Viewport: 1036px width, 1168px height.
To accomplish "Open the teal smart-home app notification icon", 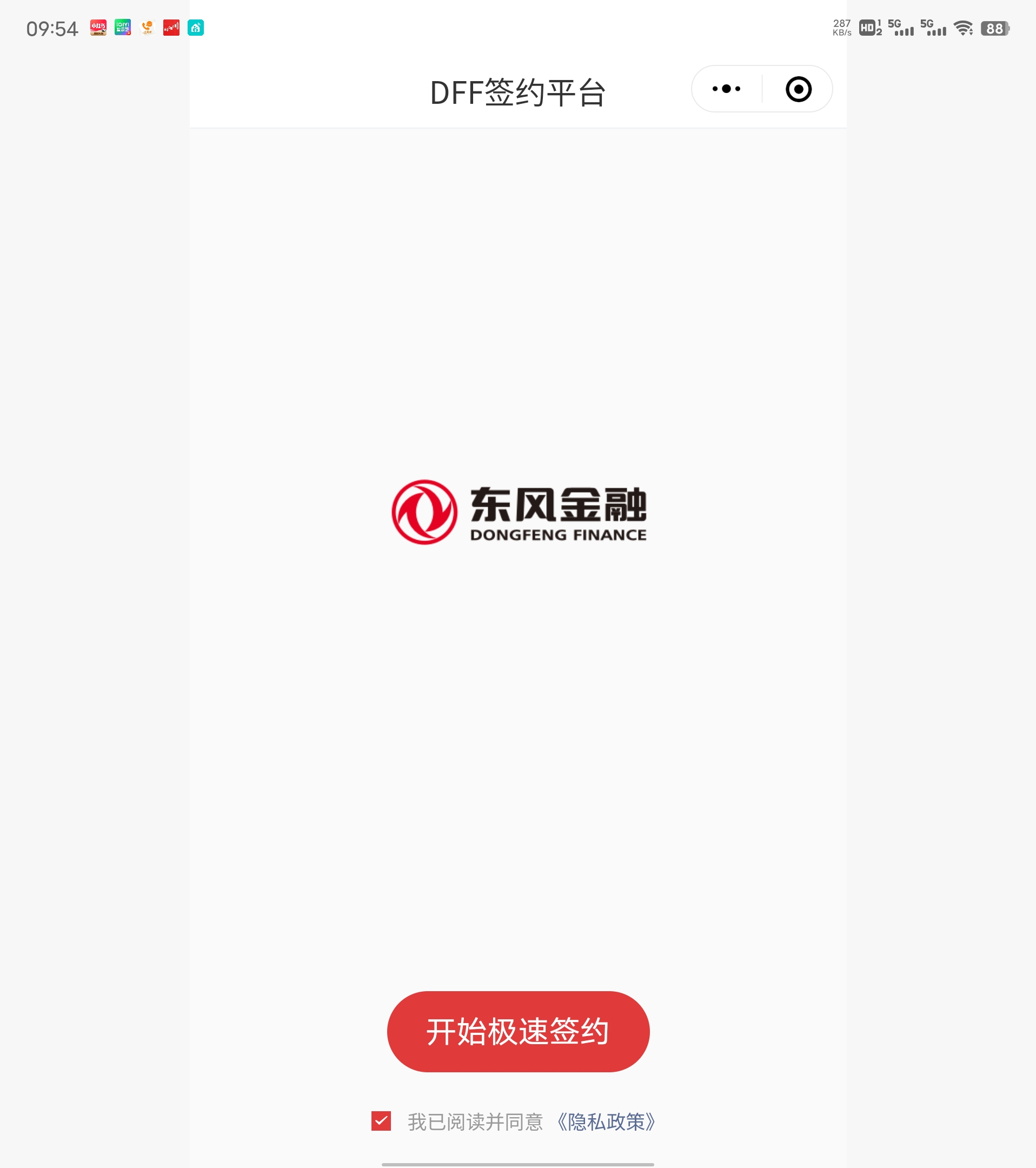I will (x=196, y=28).
